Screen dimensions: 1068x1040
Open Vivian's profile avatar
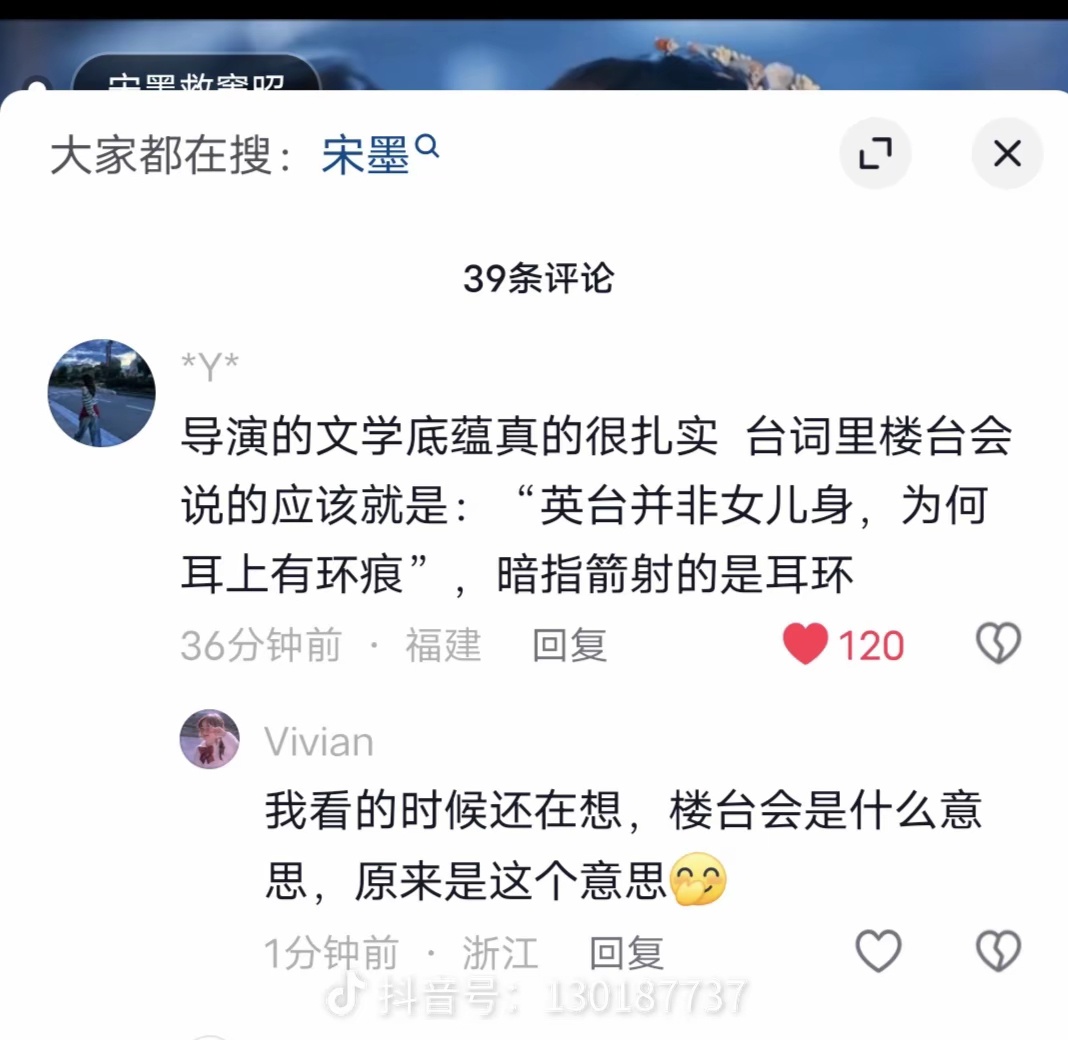(x=210, y=739)
